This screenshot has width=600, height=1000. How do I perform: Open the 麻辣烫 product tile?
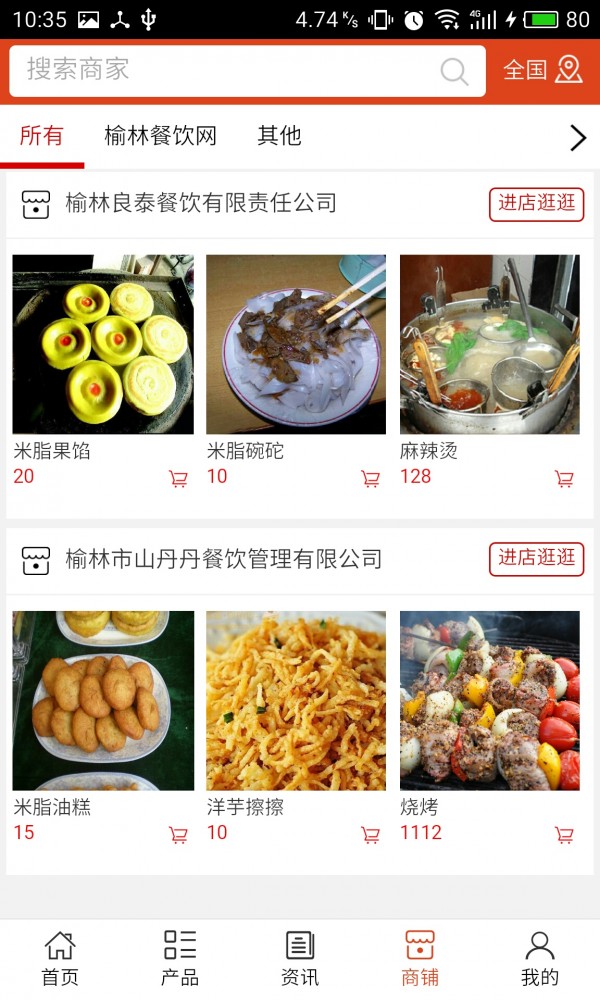(x=489, y=344)
